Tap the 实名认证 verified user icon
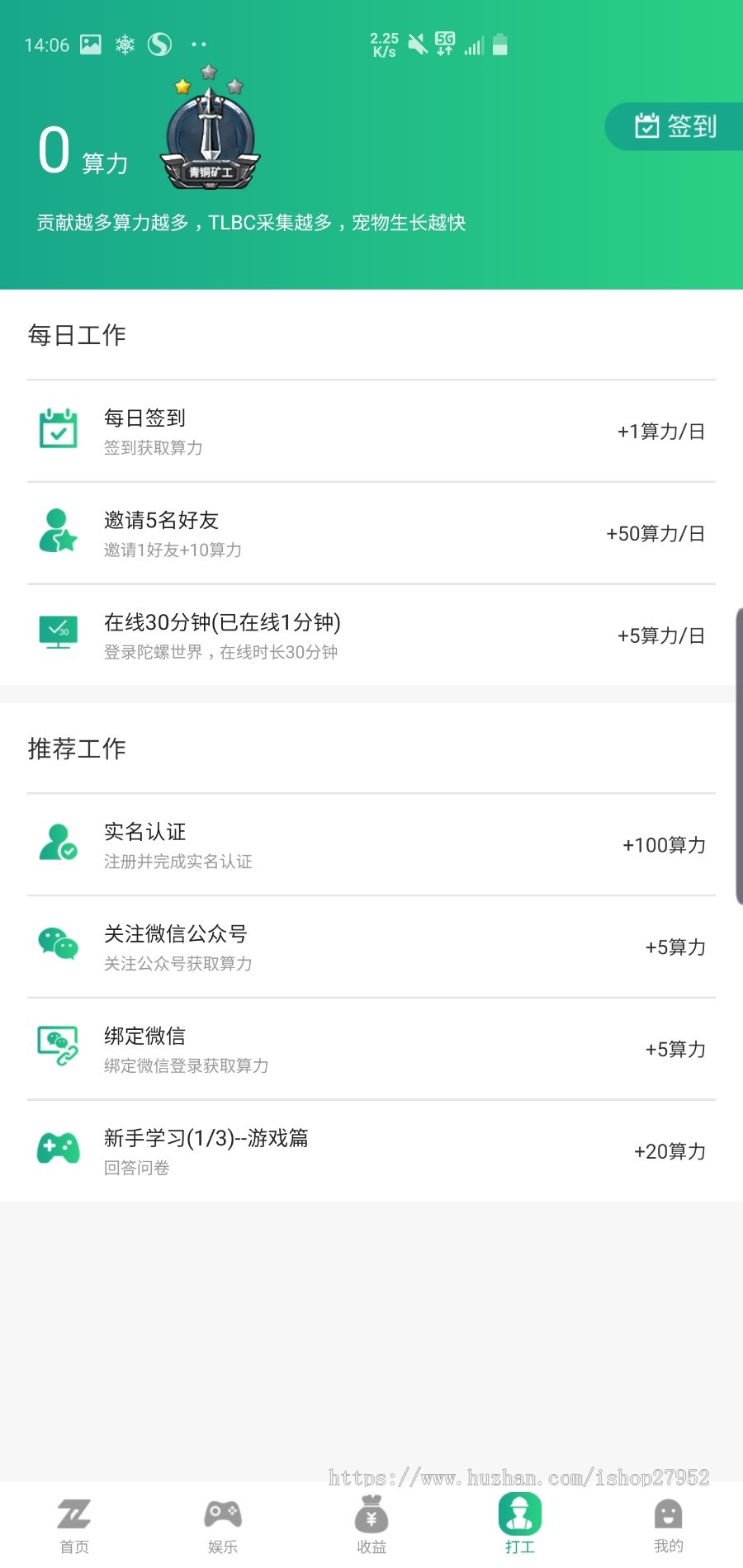The width and height of the screenshot is (743, 1568). [58, 844]
